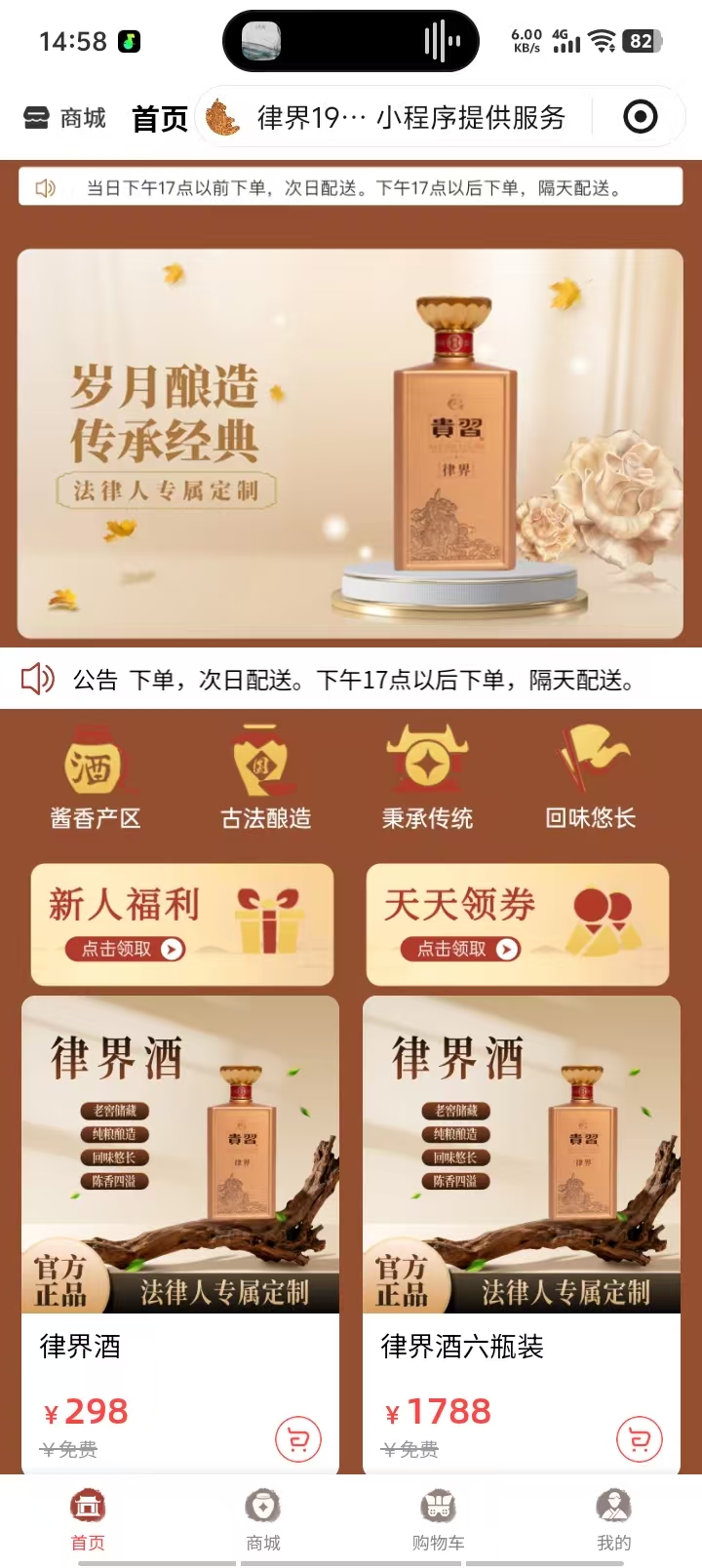This screenshot has width=702, height=1568.
Task: Switch to the 商城 bottom tab
Action: pyautogui.click(x=263, y=1519)
